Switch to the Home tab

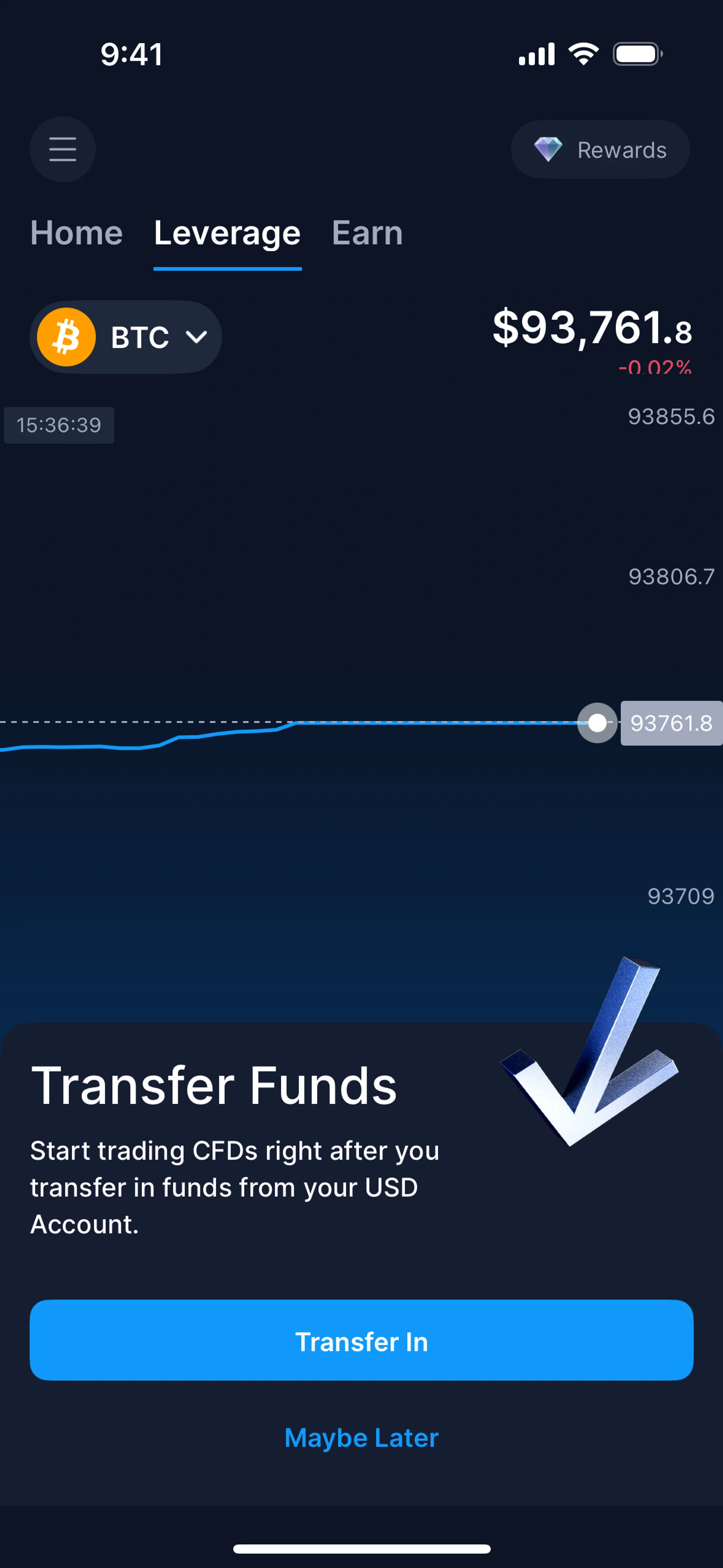pos(77,233)
